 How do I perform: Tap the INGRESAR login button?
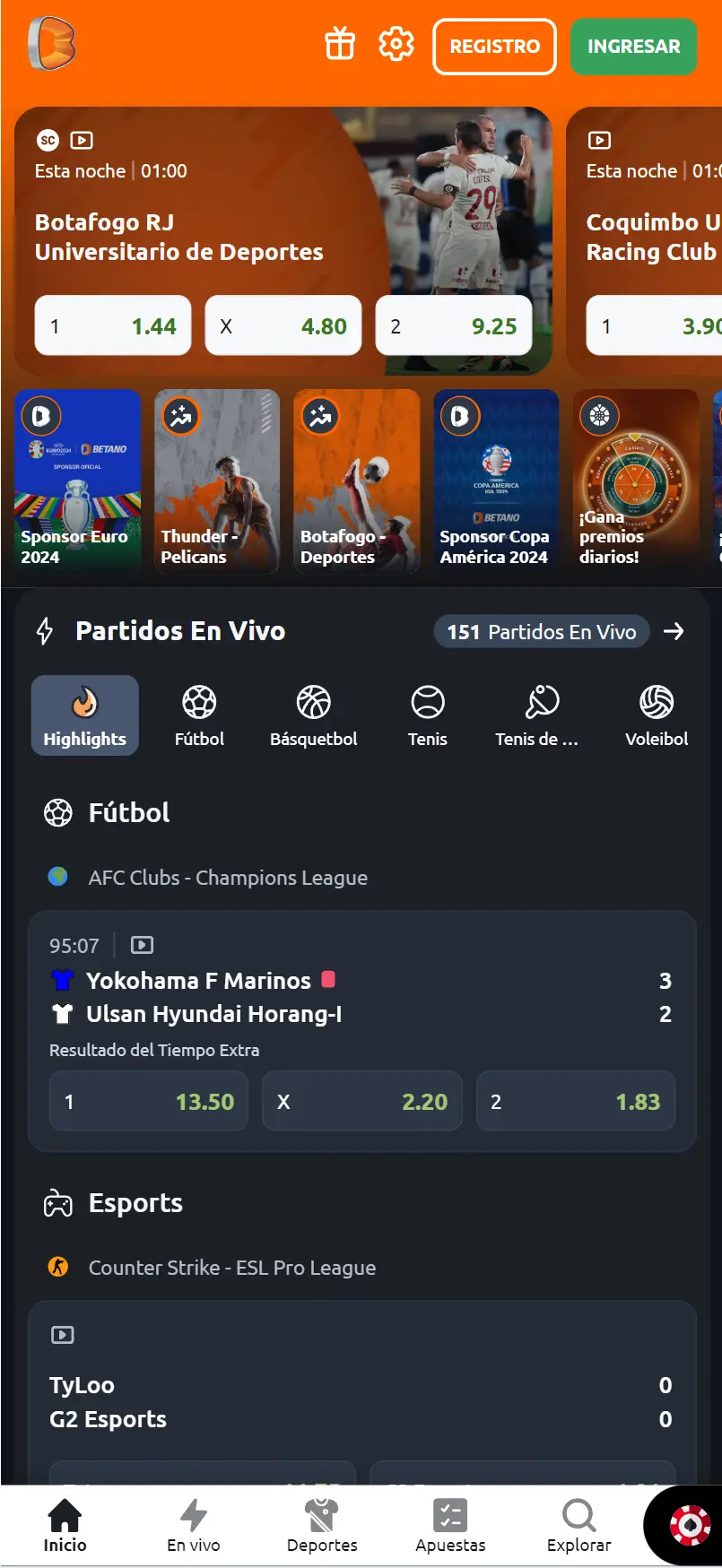tap(633, 47)
